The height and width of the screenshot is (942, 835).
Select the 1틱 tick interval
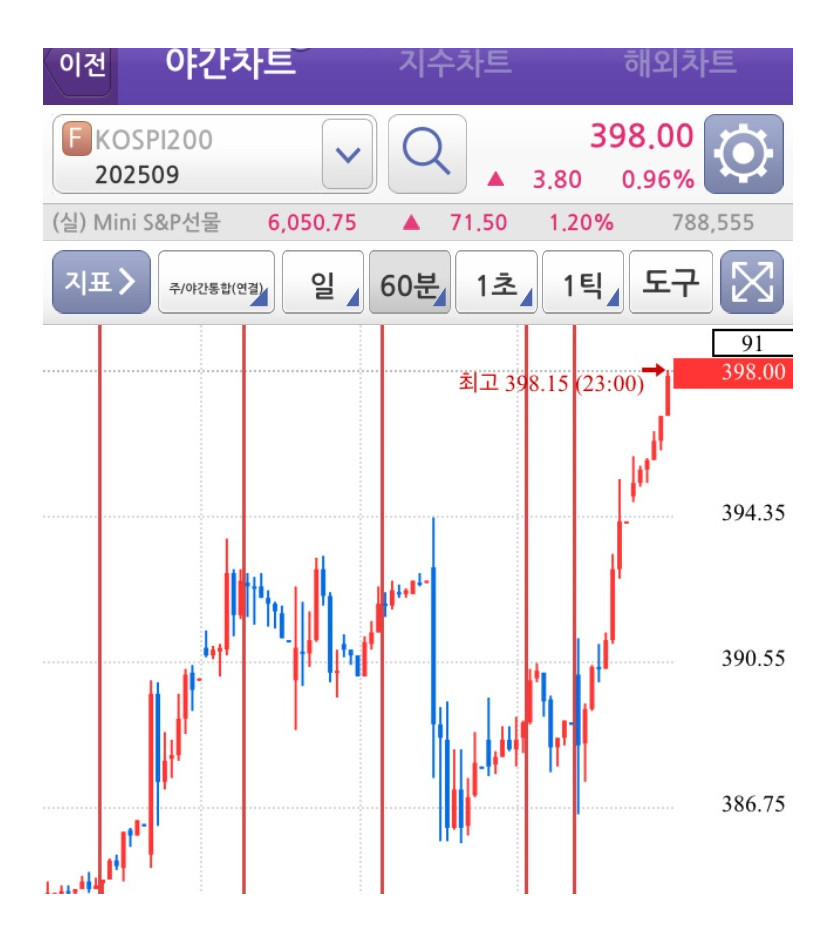(583, 283)
